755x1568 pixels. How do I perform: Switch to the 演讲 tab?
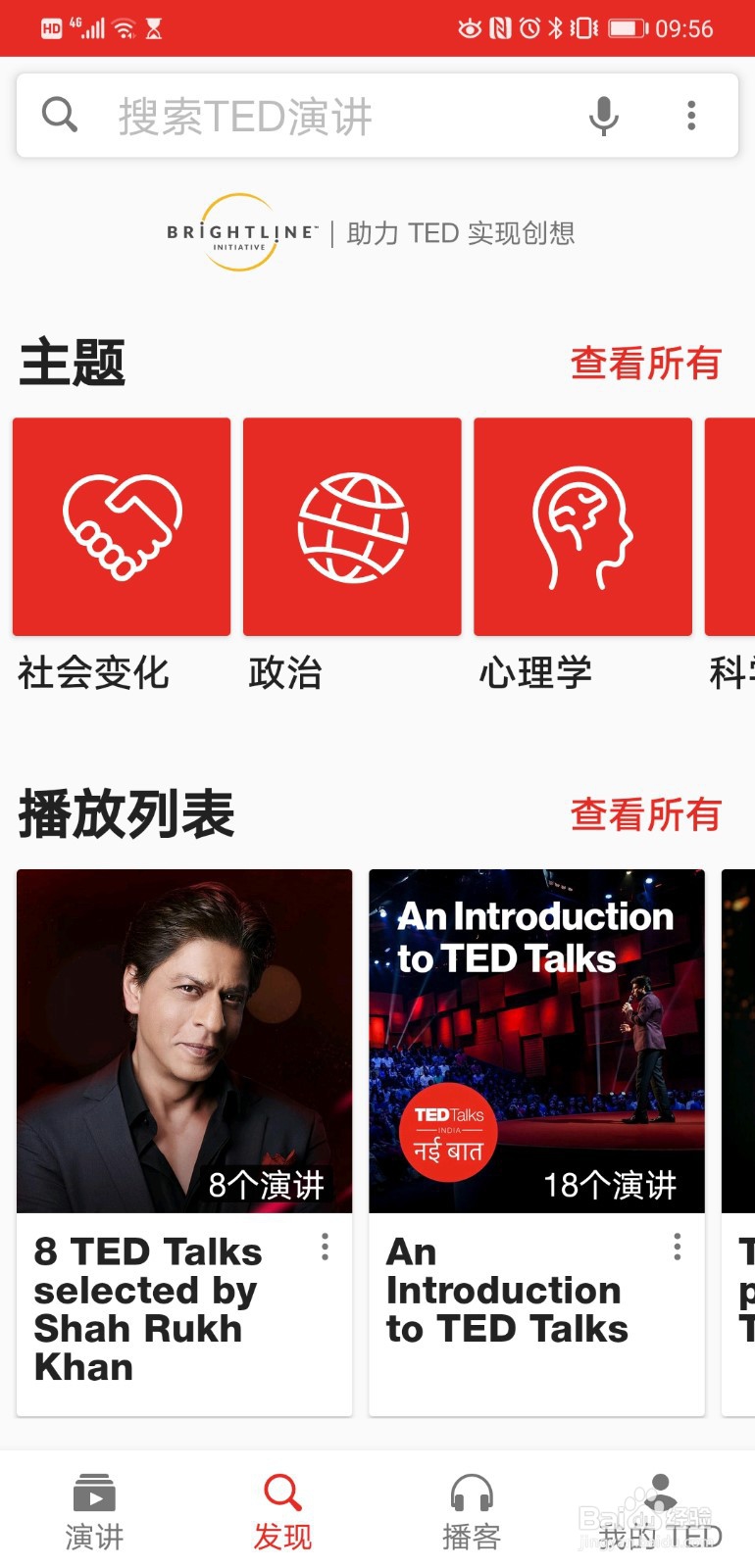tap(94, 1512)
